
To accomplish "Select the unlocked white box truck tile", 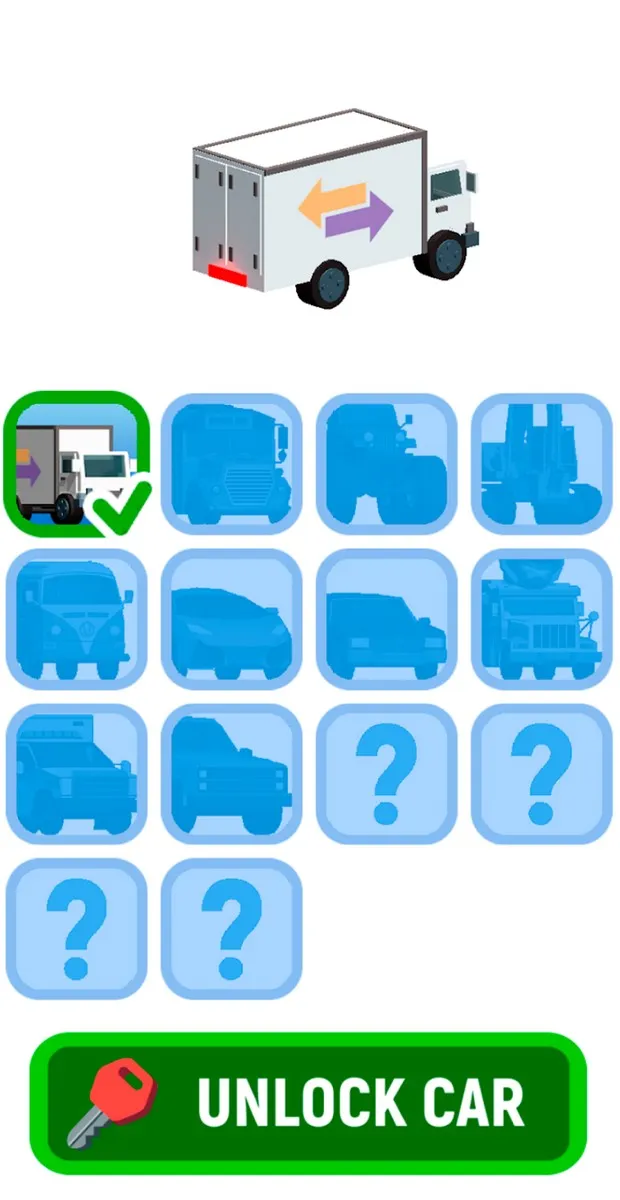I will (x=77, y=464).
